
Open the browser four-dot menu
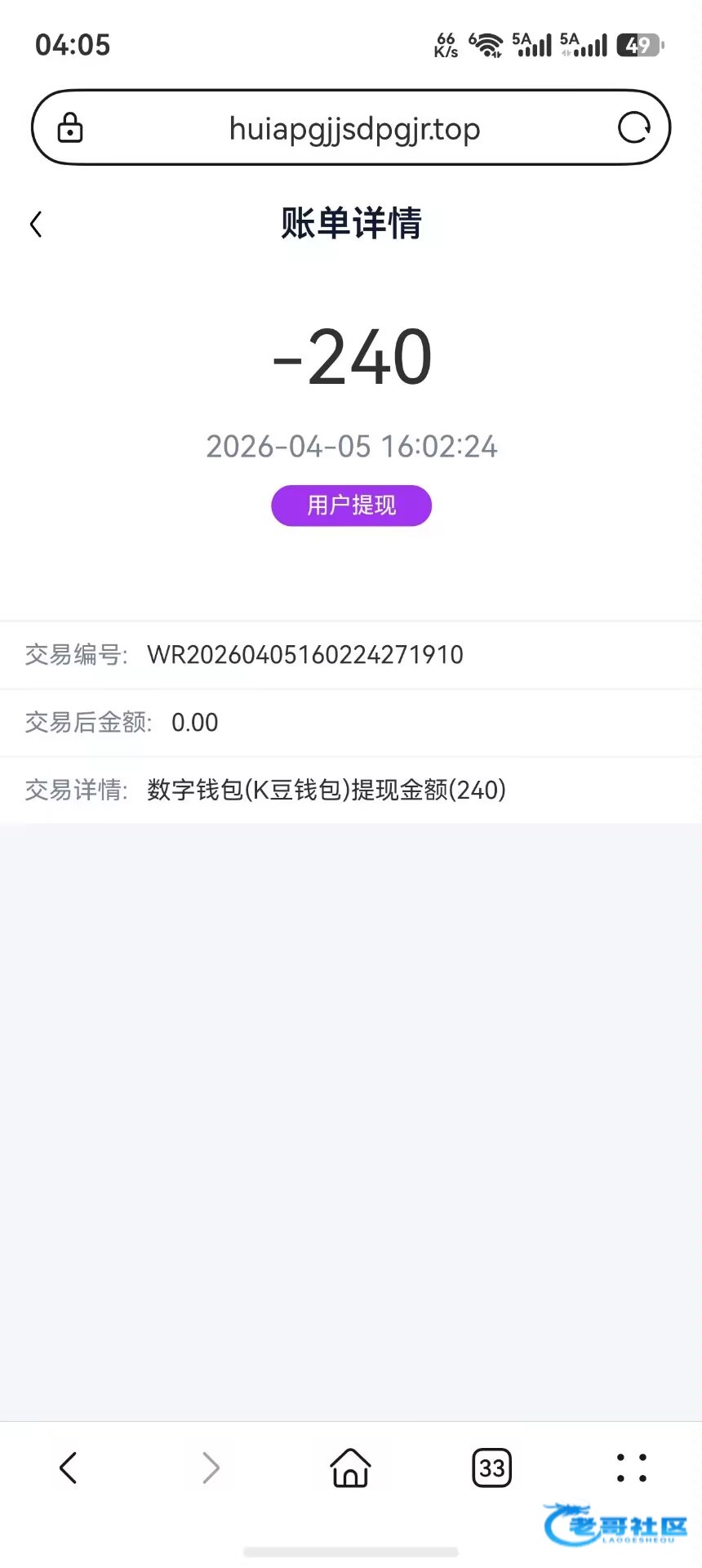point(632,1468)
